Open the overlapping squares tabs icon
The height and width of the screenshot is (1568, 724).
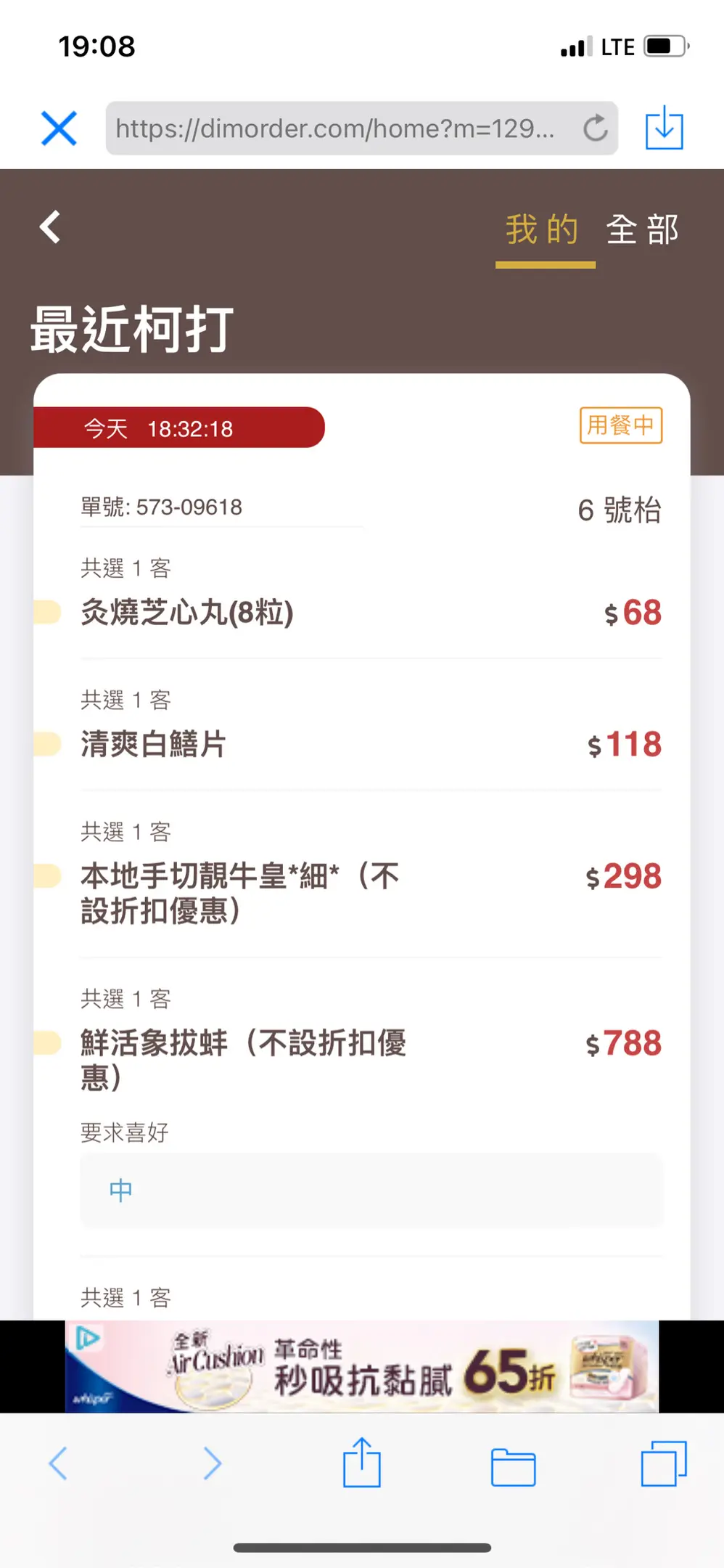(x=663, y=1463)
